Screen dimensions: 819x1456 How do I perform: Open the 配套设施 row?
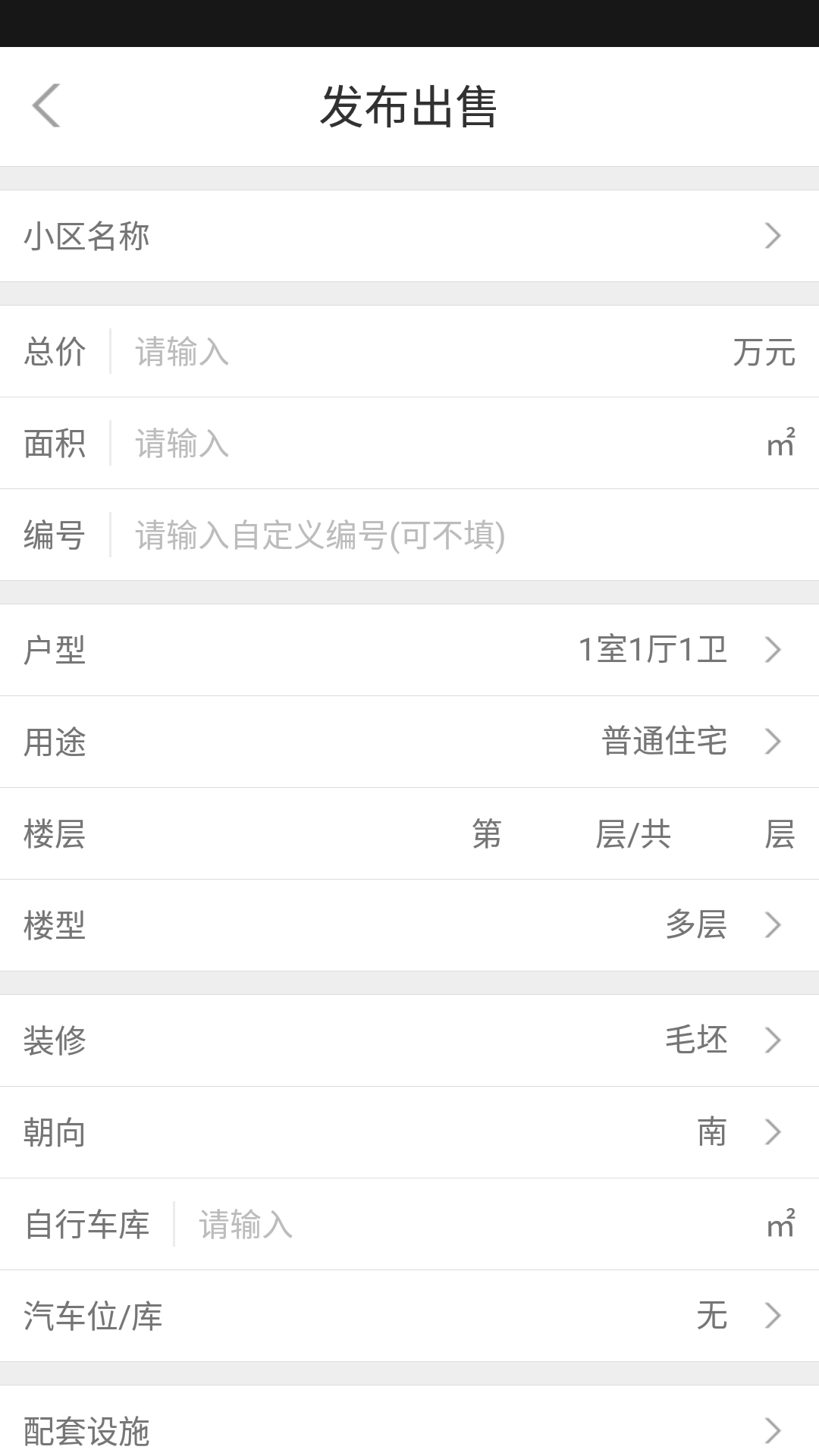(x=409, y=1421)
